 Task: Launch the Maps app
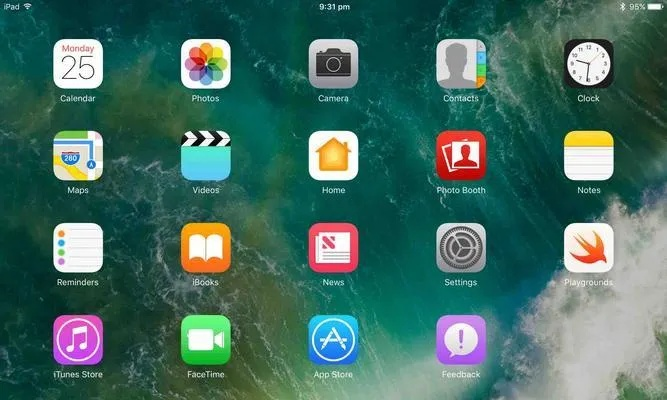(x=78, y=156)
